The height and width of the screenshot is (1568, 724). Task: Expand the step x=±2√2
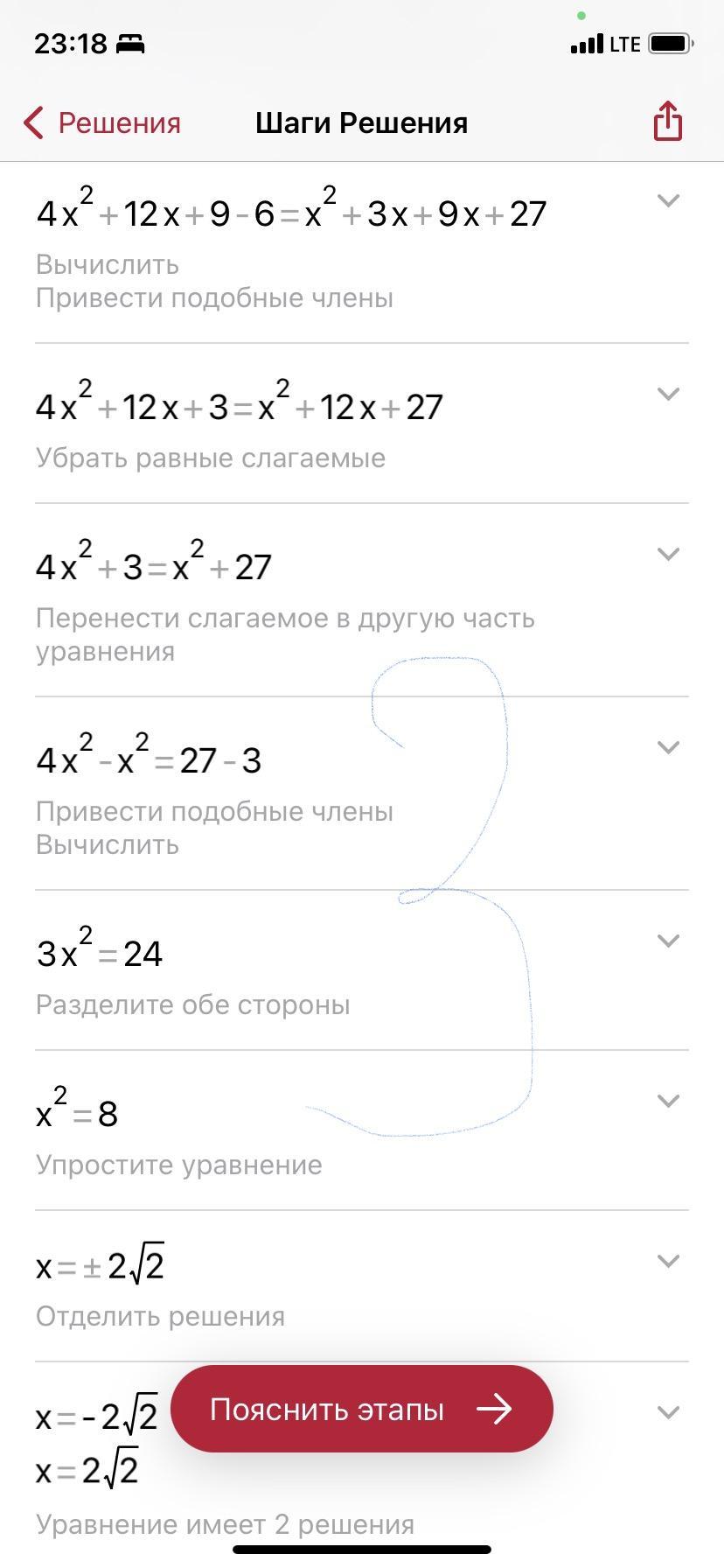click(668, 1261)
